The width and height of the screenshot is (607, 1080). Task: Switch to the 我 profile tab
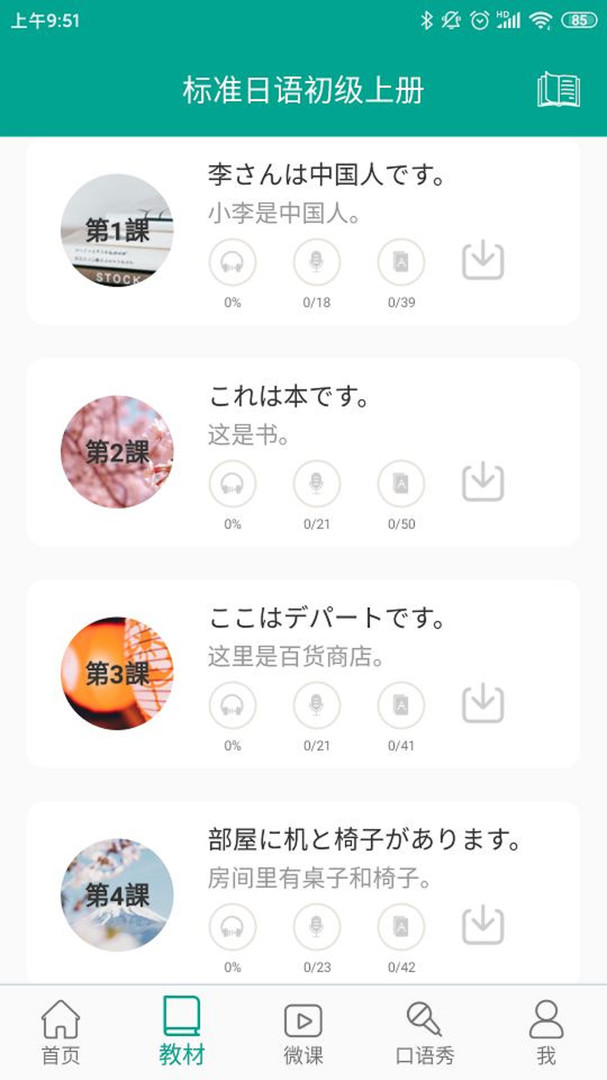click(546, 1033)
